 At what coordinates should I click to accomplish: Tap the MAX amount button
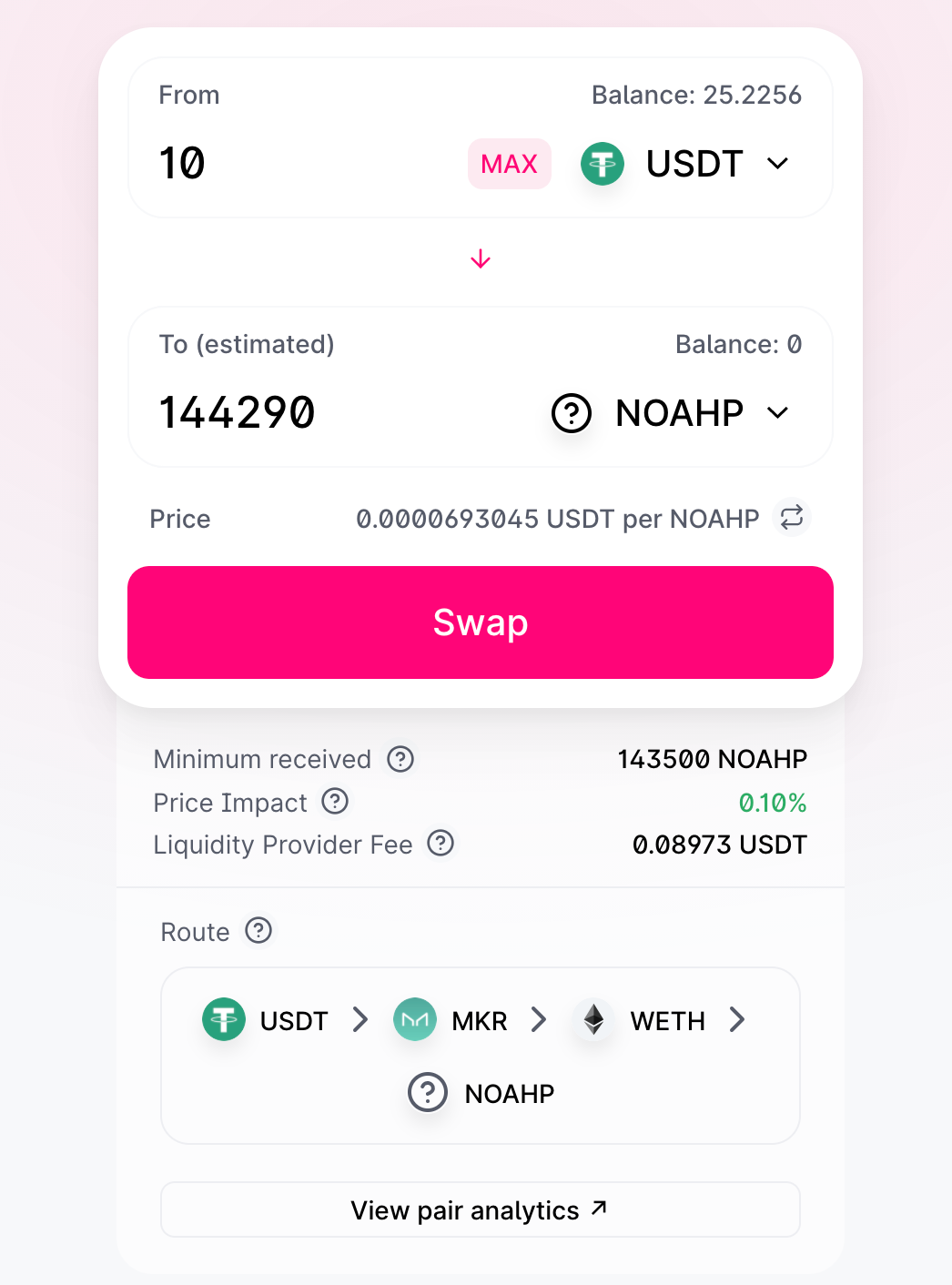tap(509, 164)
